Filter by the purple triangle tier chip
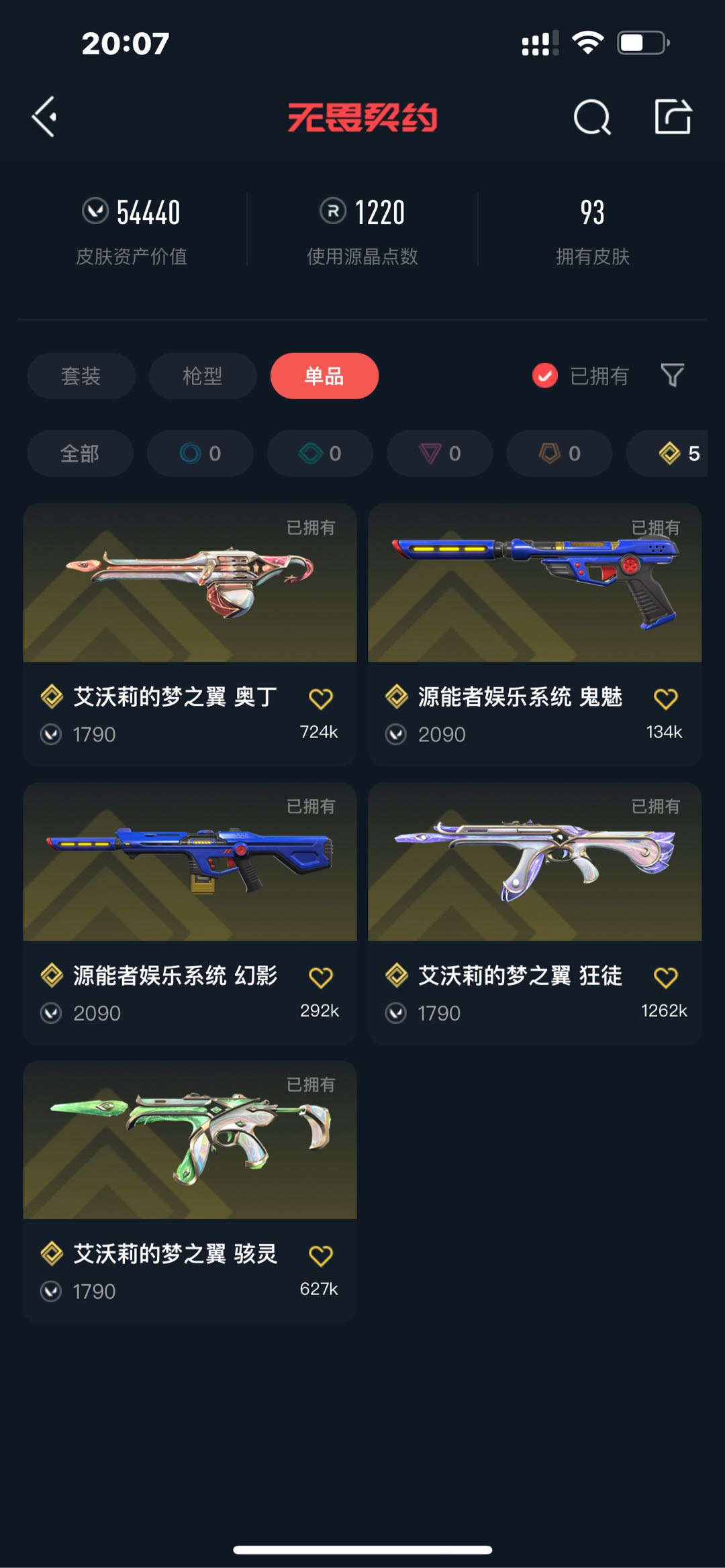This screenshot has height=1568, width=725. point(440,454)
